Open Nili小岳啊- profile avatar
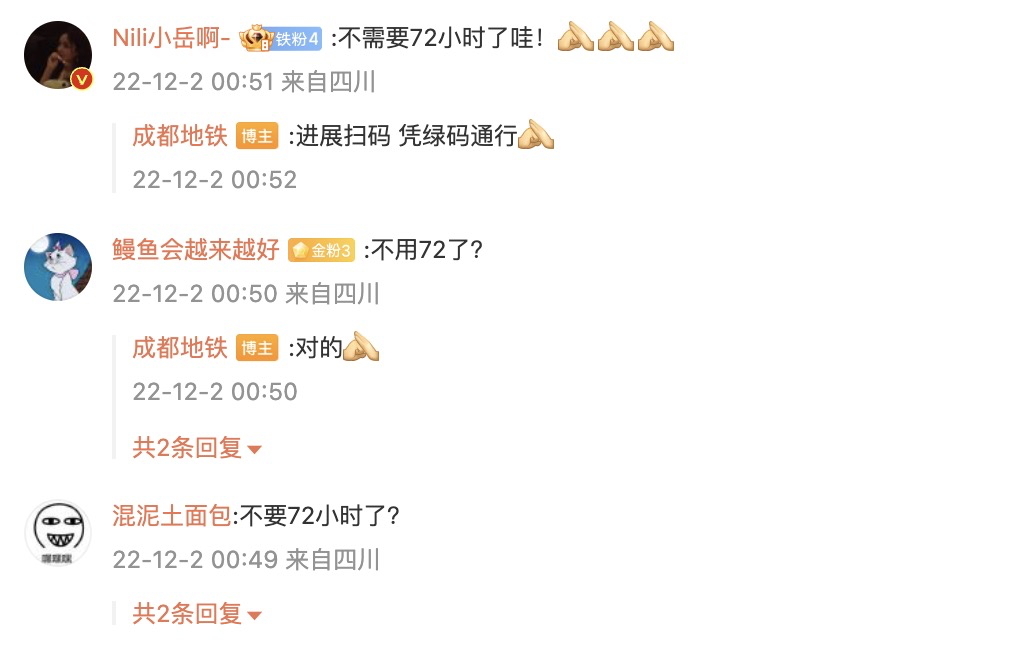The image size is (1010, 662). tap(58, 55)
